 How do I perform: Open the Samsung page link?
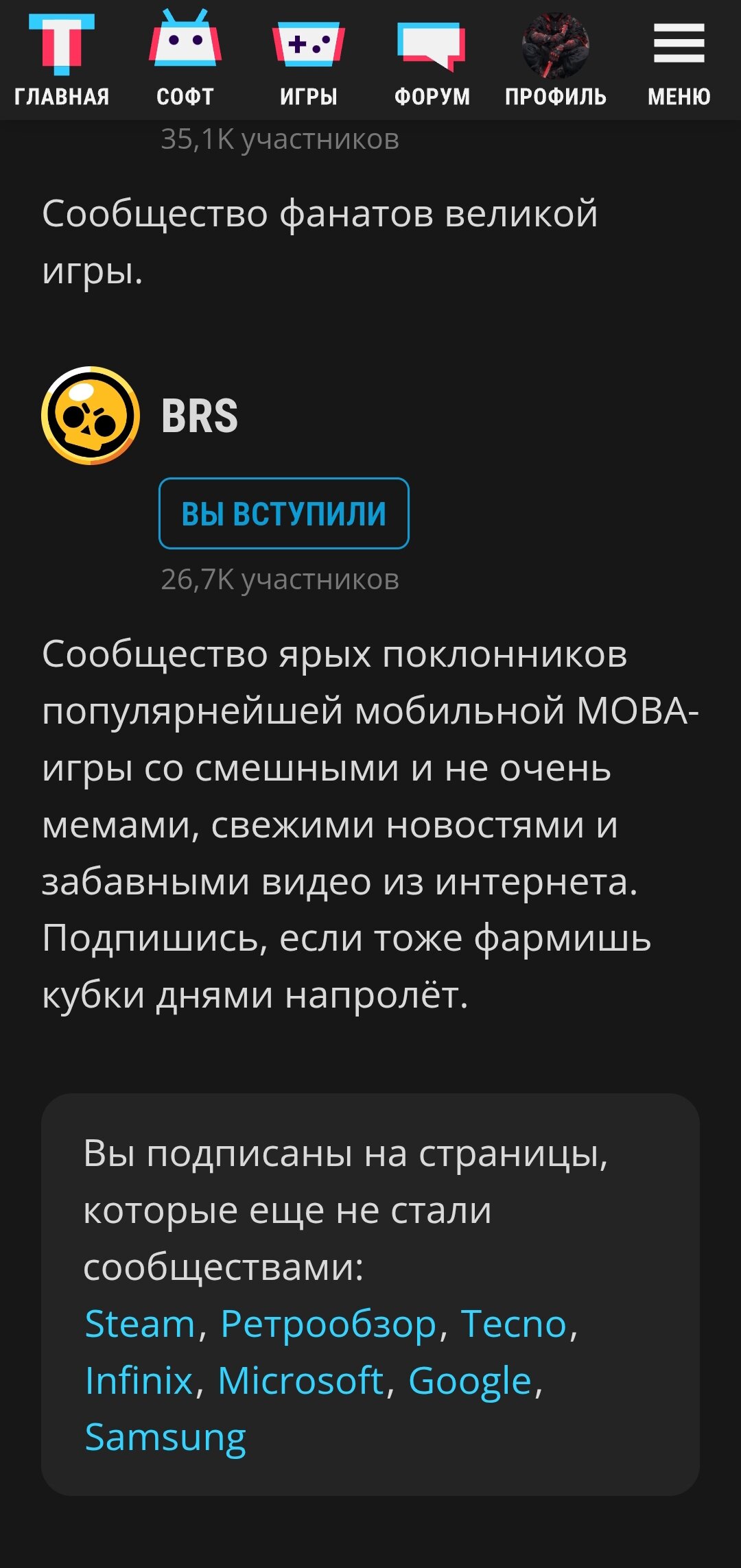165,1438
